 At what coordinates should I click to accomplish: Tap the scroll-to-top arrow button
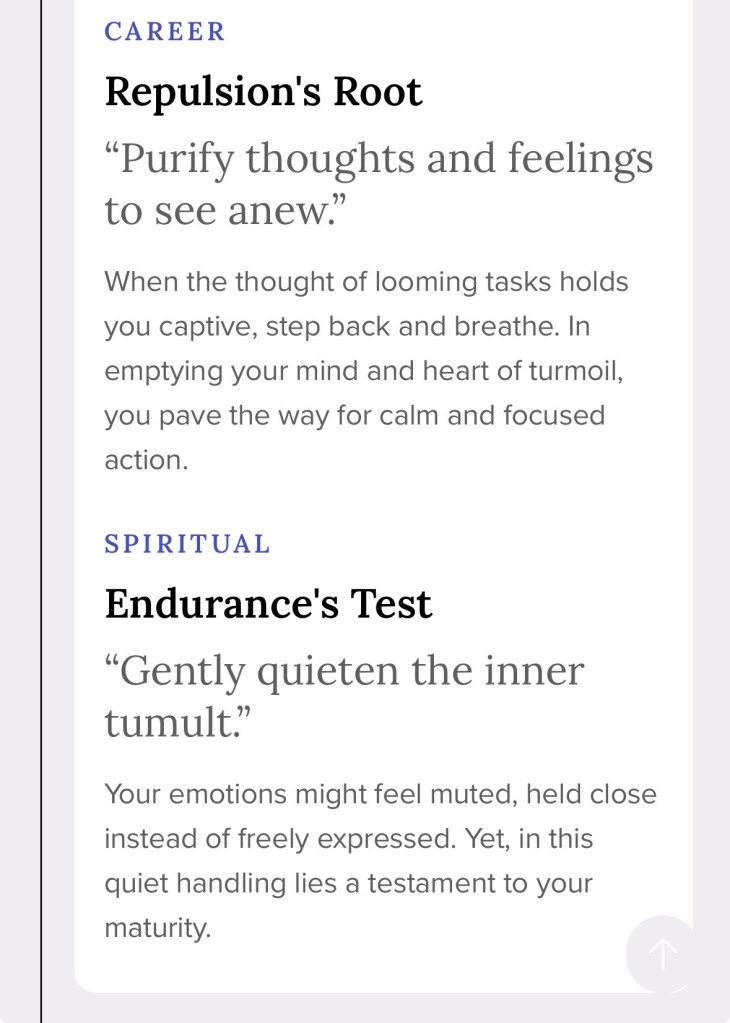[x=664, y=954]
